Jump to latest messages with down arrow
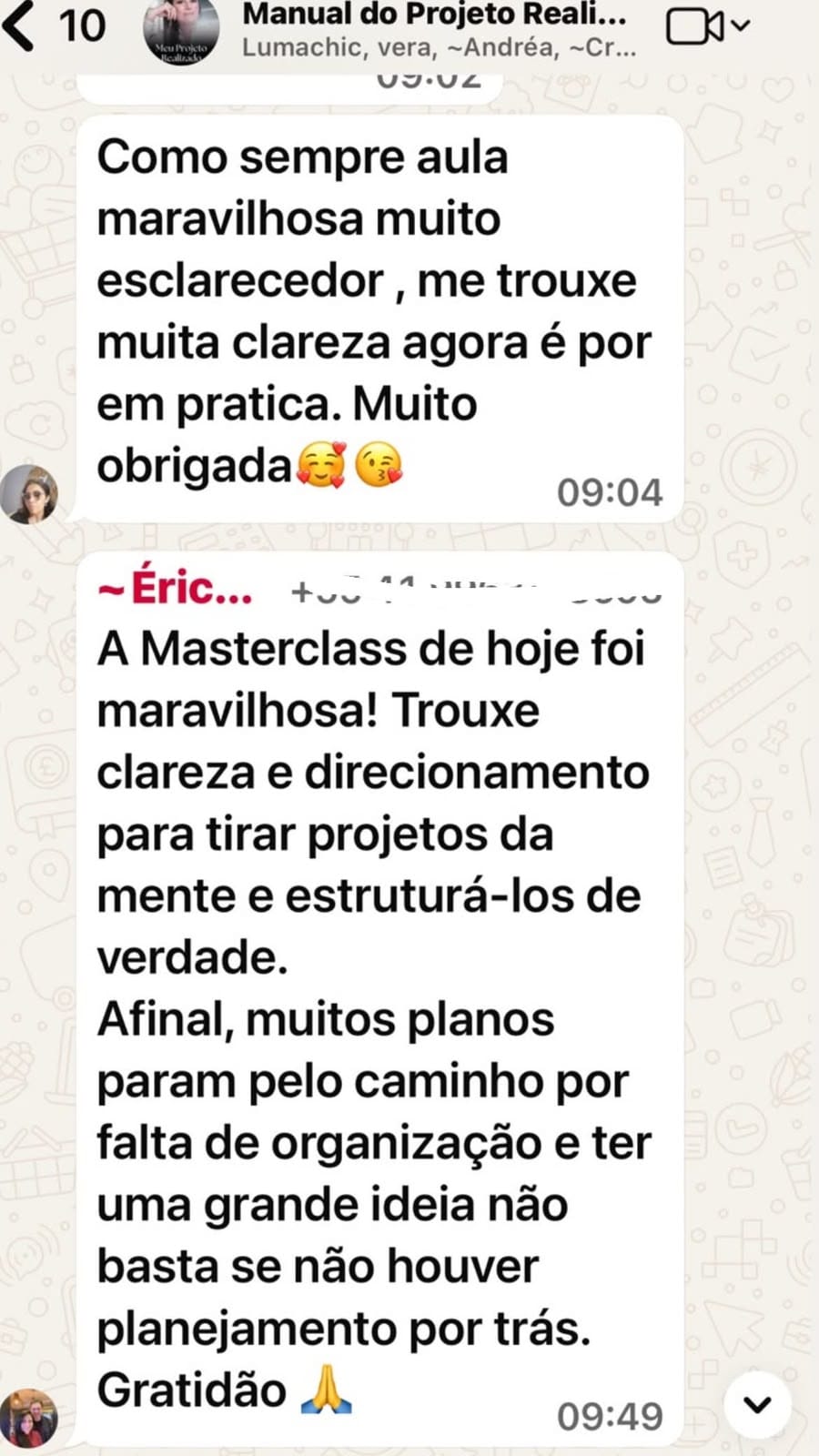 tap(758, 1405)
